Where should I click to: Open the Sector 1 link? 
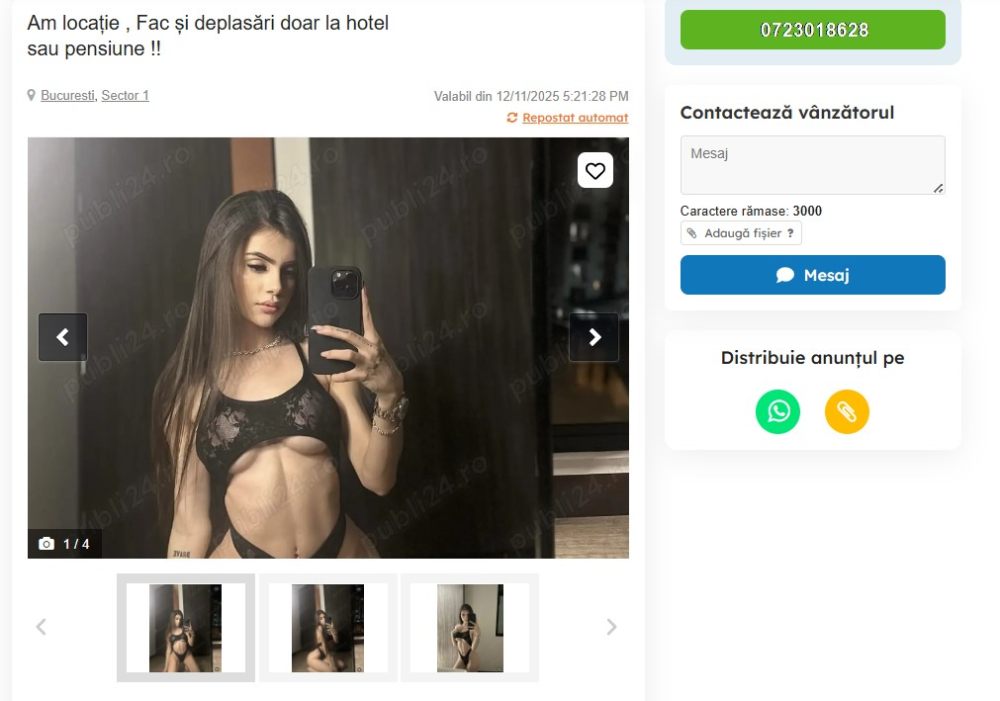(x=125, y=96)
